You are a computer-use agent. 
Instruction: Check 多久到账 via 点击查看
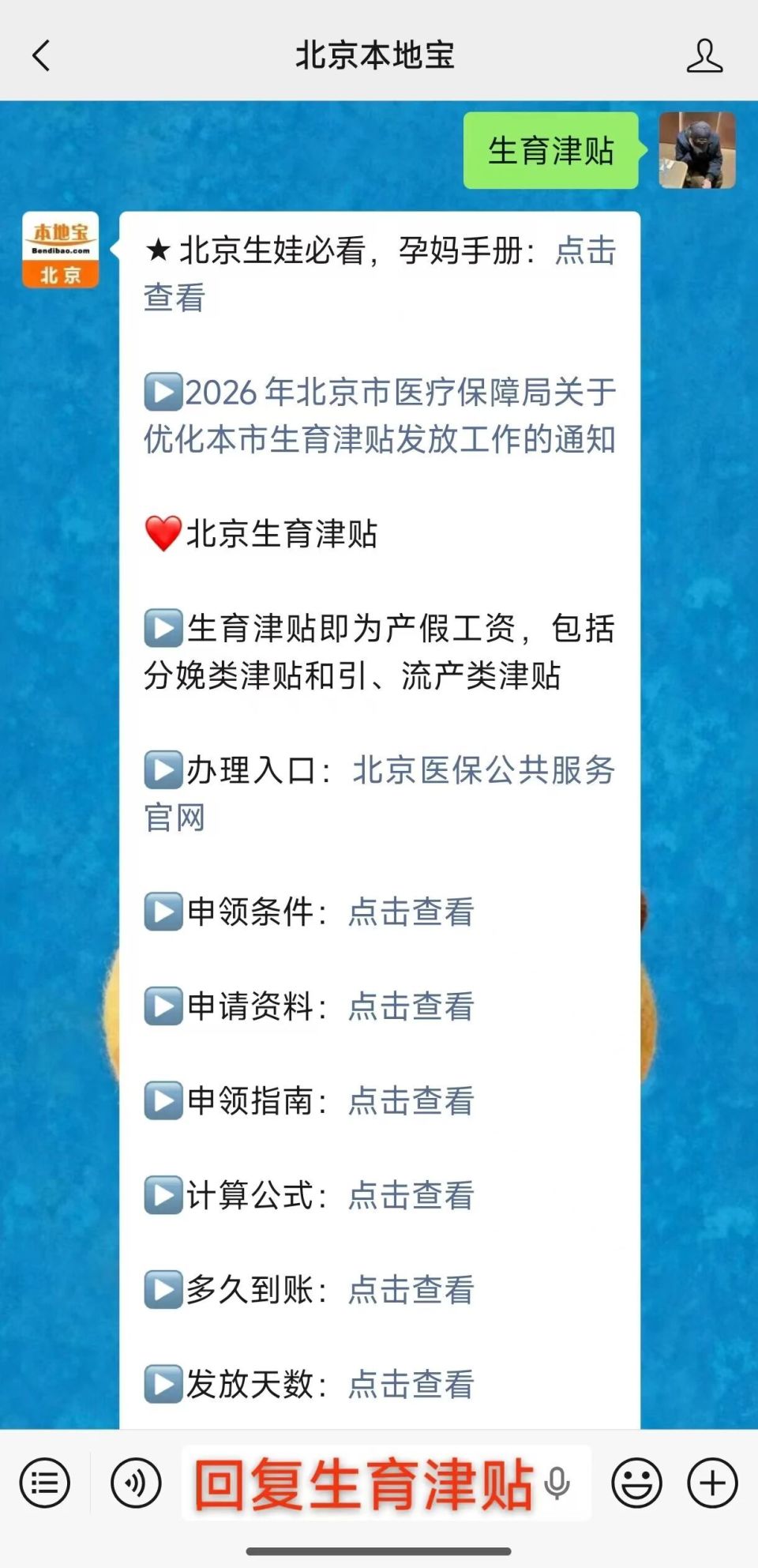pos(410,1291)
